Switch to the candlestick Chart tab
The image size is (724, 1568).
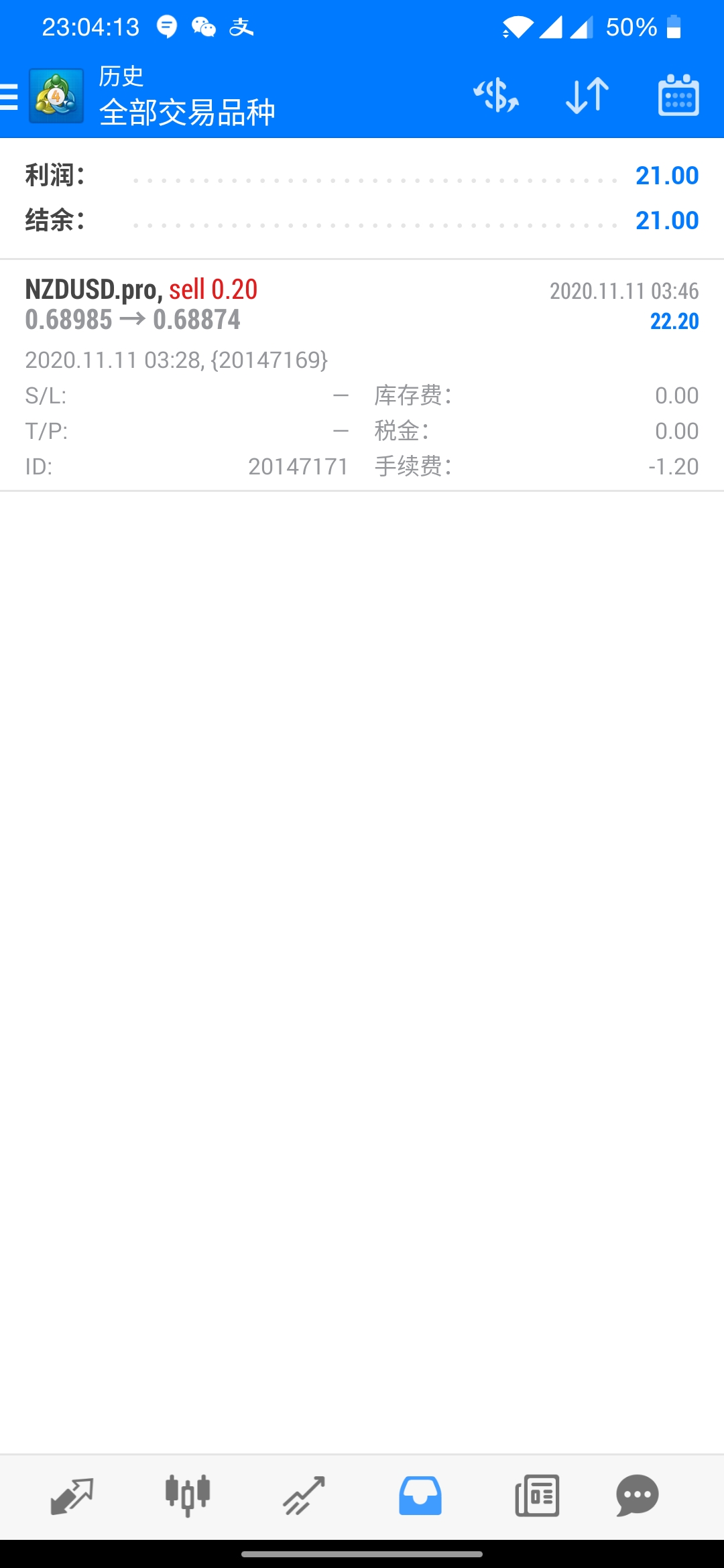point(188,1496)
